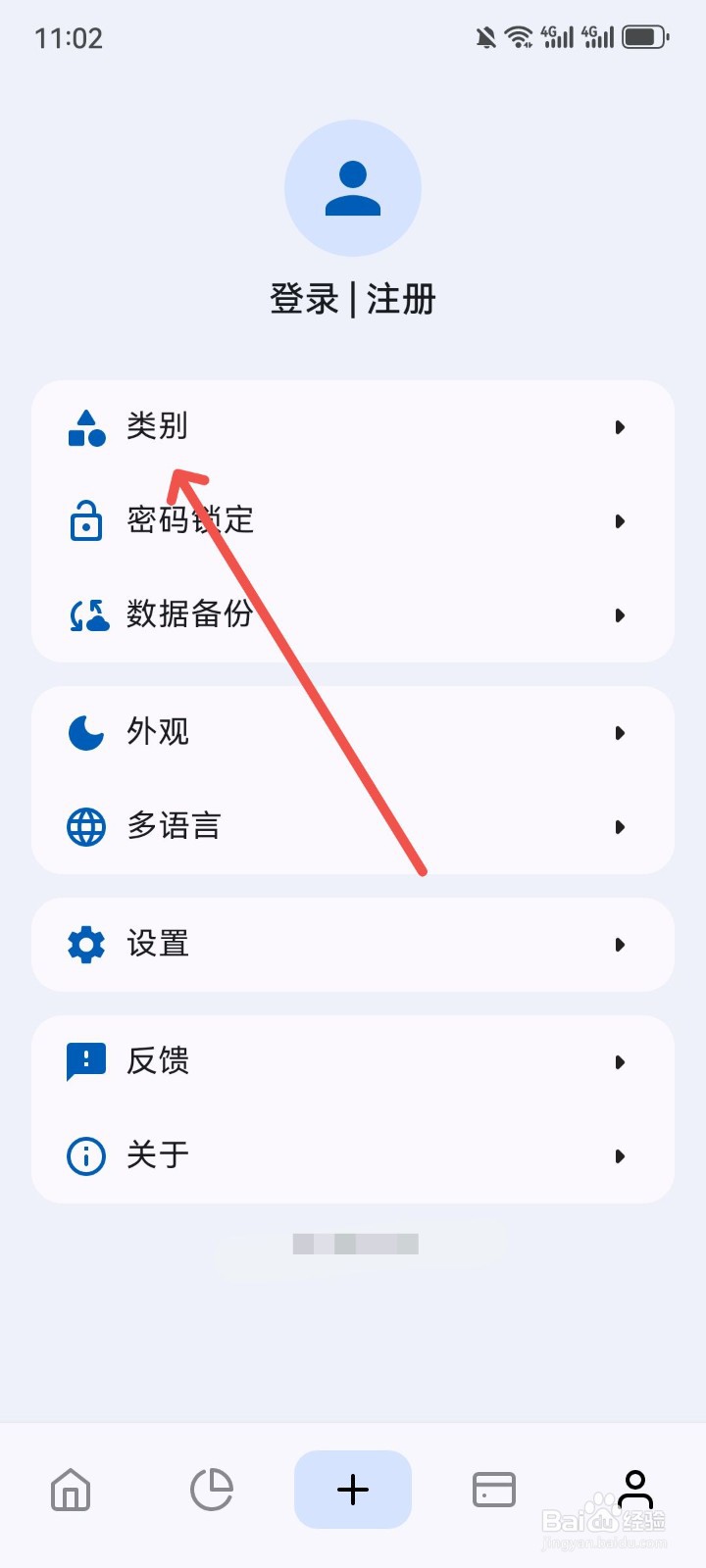
Task: Tap 登录 | 注册 to sign in
Action: pos(353,300)
